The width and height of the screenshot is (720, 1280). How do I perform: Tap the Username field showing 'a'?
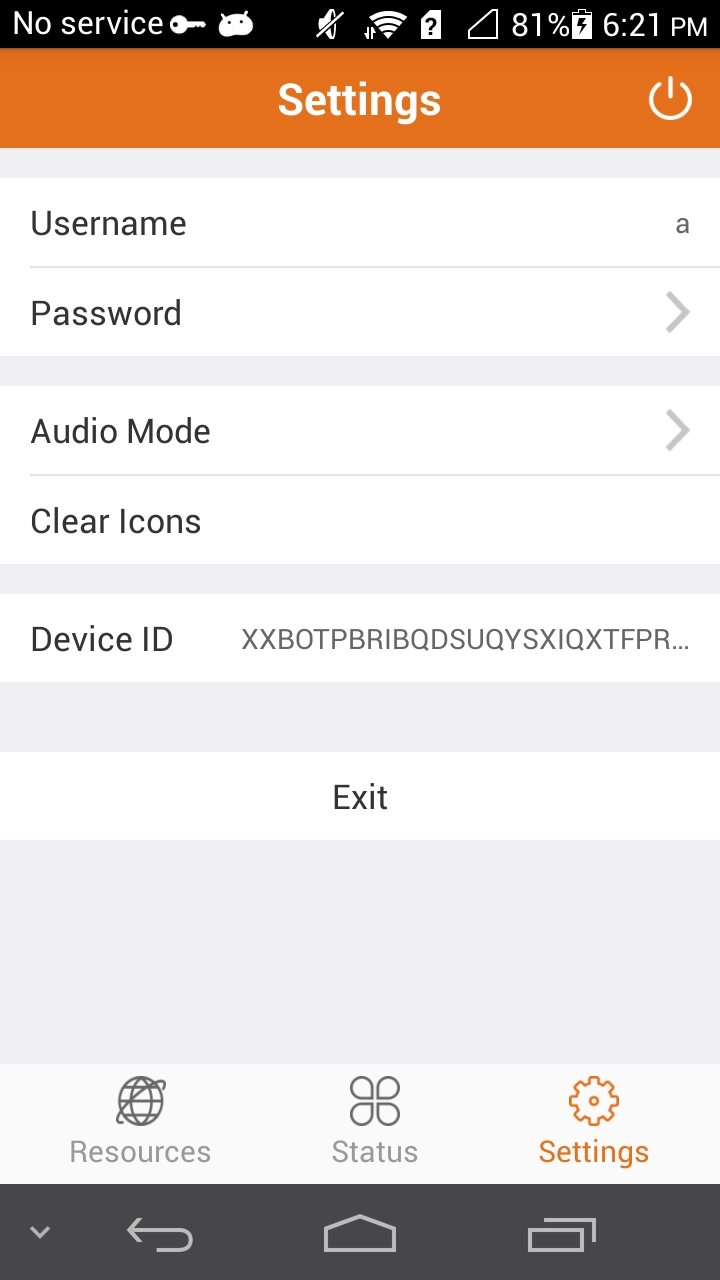tap(360, 223)
